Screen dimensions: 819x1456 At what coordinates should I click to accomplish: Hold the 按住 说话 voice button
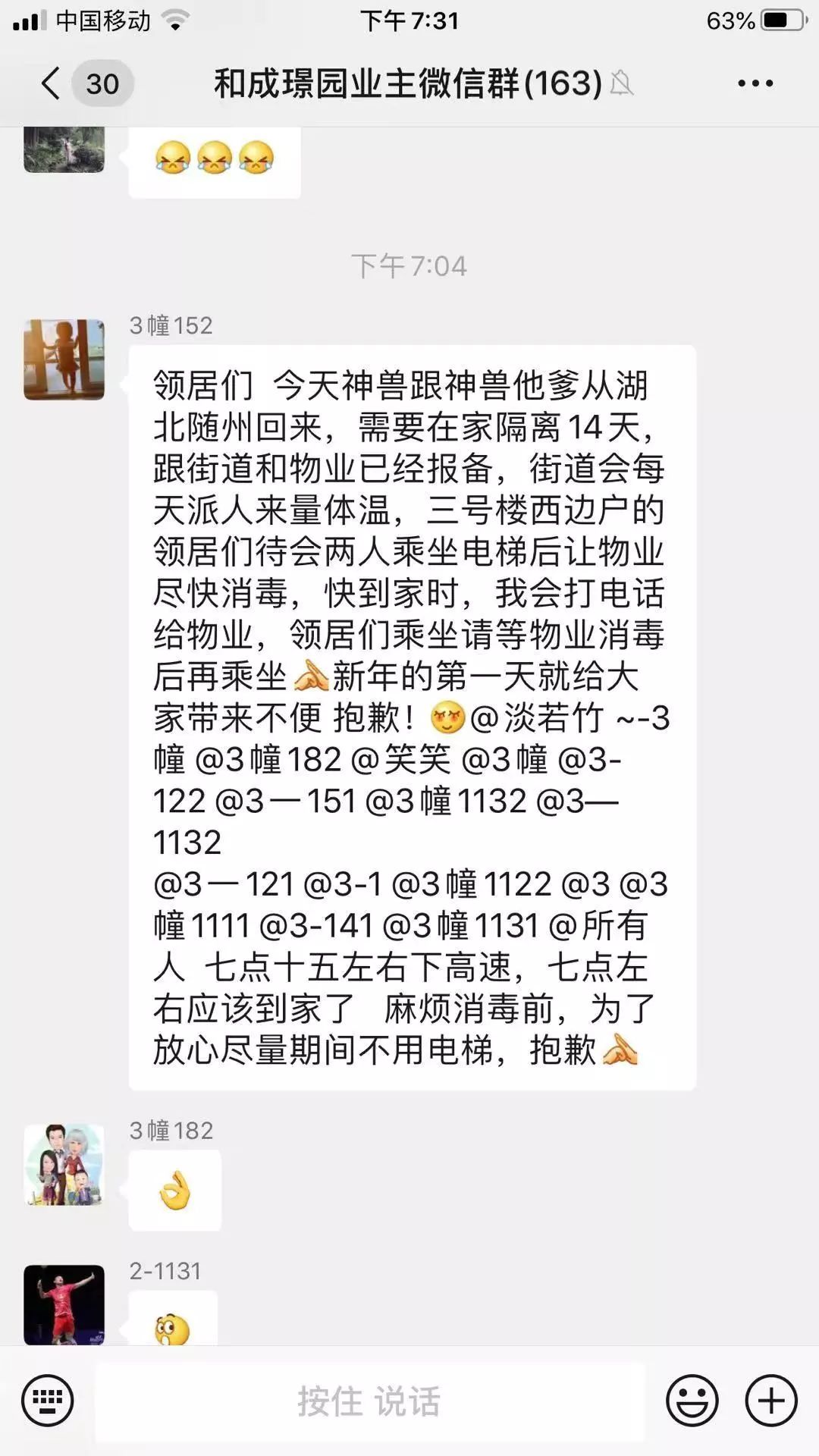pos(369,1401)
